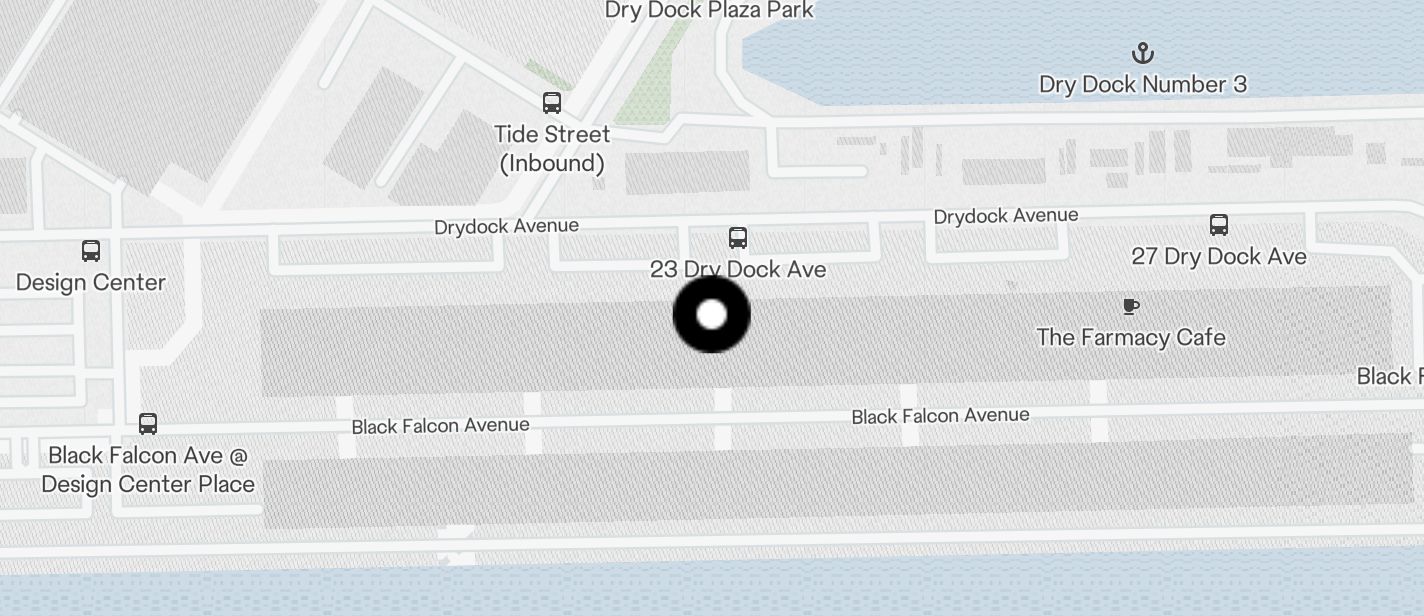Screen dimensions: 1424x616
Task: Choose the 27 Dry Dock Ave bus stop
Action: pyautogui.click(x=1218, y=225)
